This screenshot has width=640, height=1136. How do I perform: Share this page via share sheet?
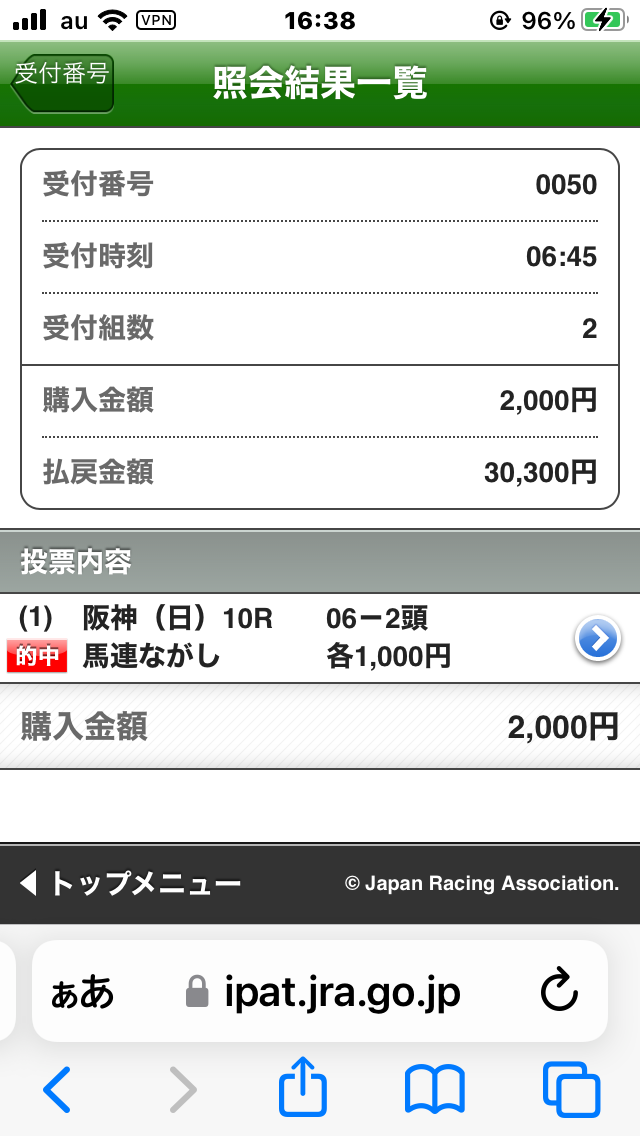303,1089
